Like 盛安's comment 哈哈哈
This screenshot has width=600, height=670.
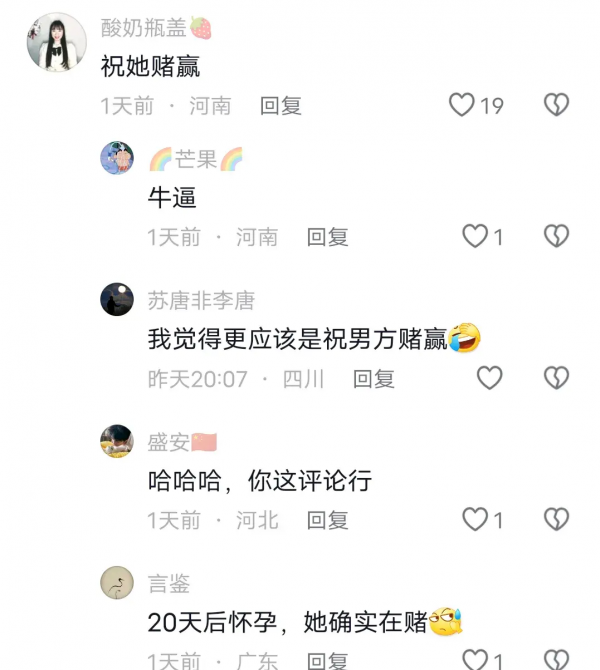click(474, 520)
